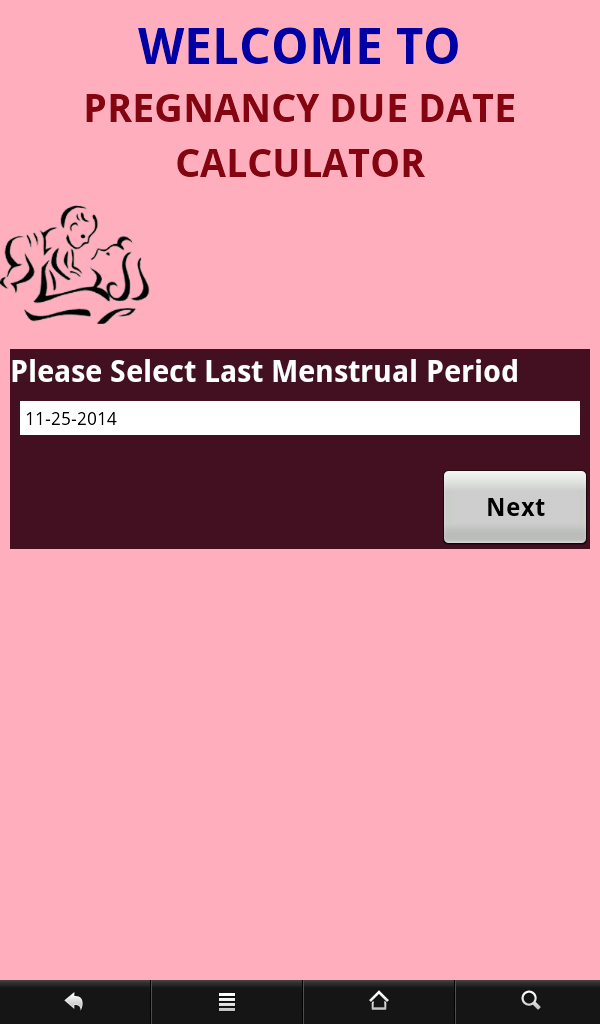
Task: Tap the Next button
Action: coord(515,507)
